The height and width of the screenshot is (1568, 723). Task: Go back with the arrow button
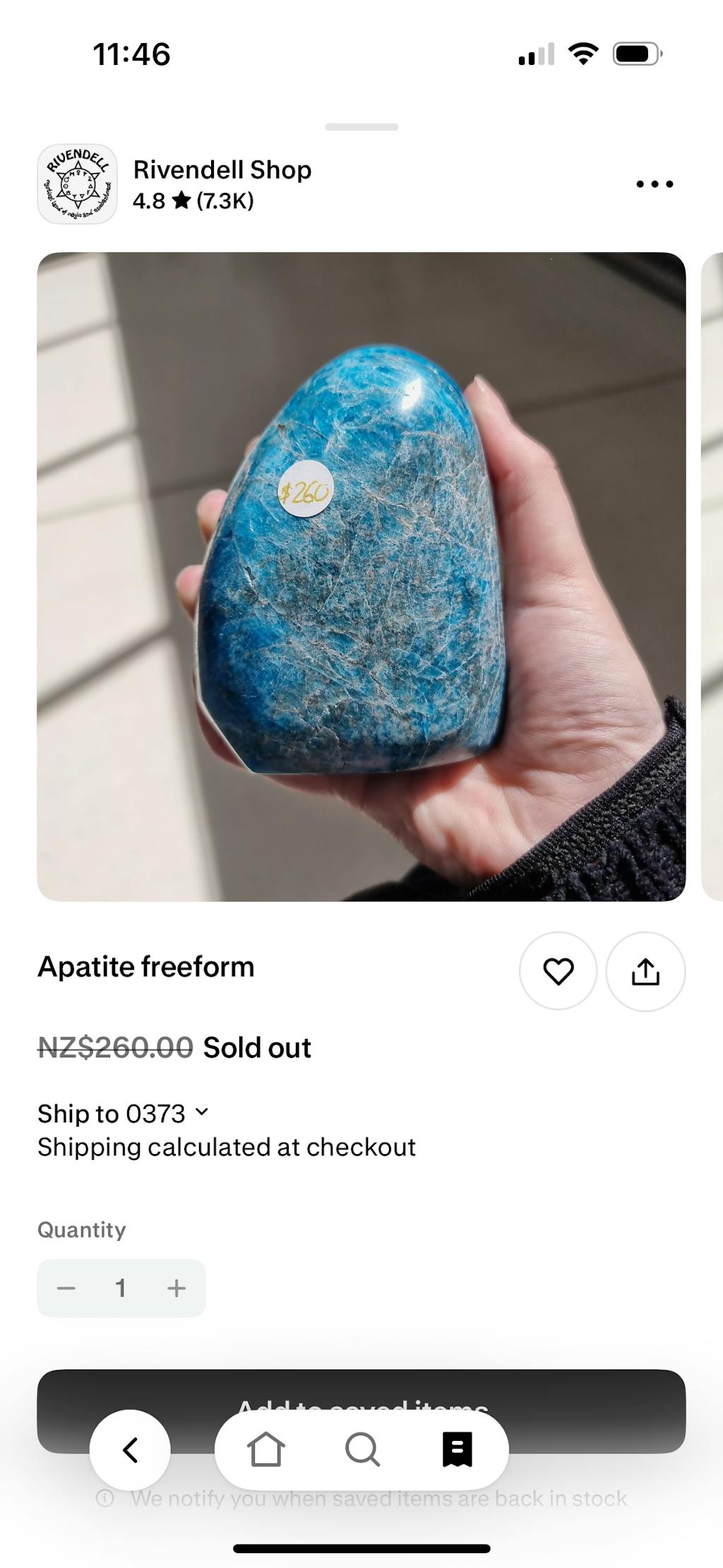pyautogui.click(x=130, y=1450)
